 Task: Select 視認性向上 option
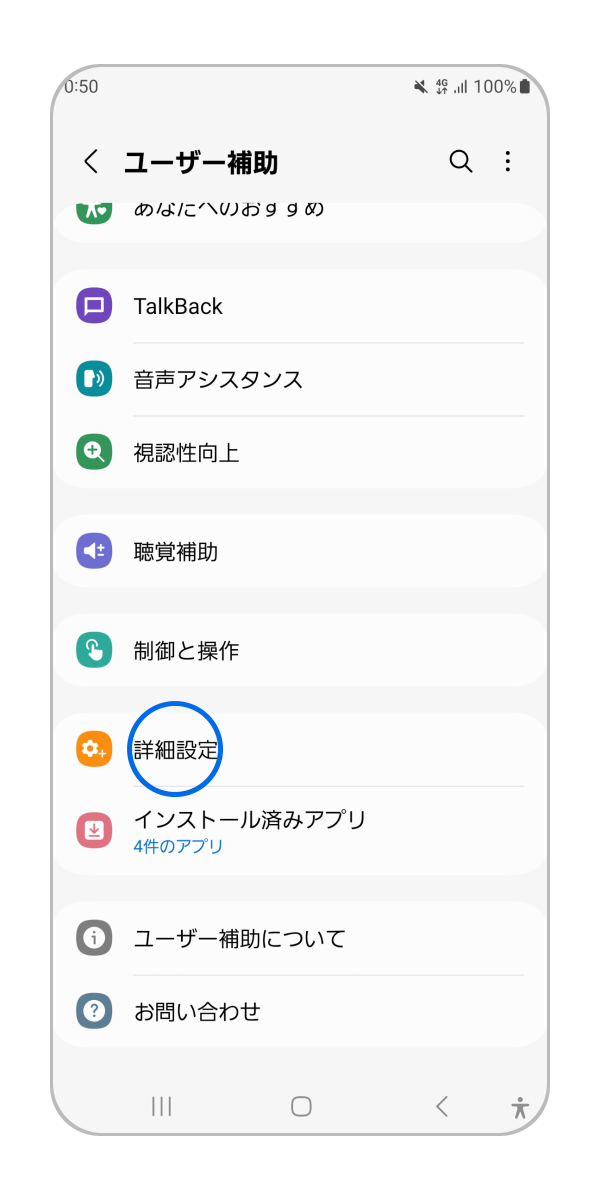(300, 453)
